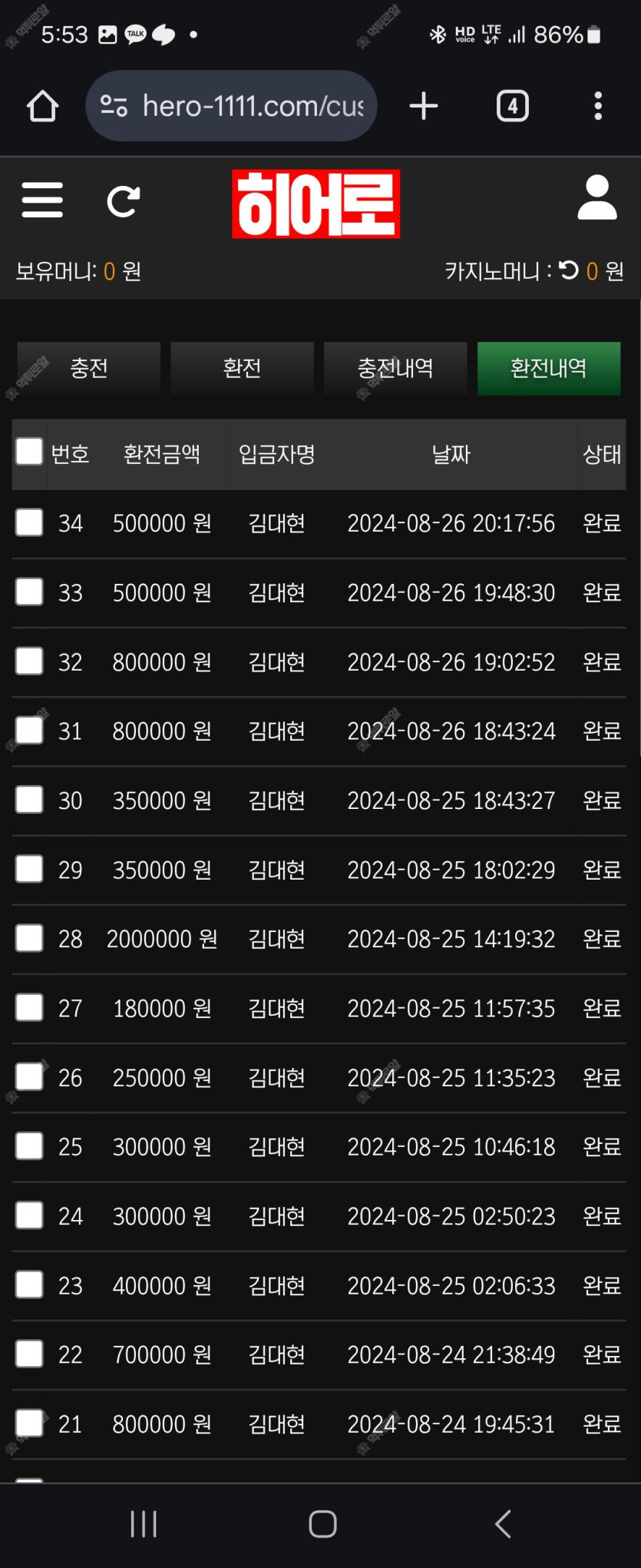Tap the system back button
The width and height of the screenshot is (641, 1568).
click(503, 1524)
